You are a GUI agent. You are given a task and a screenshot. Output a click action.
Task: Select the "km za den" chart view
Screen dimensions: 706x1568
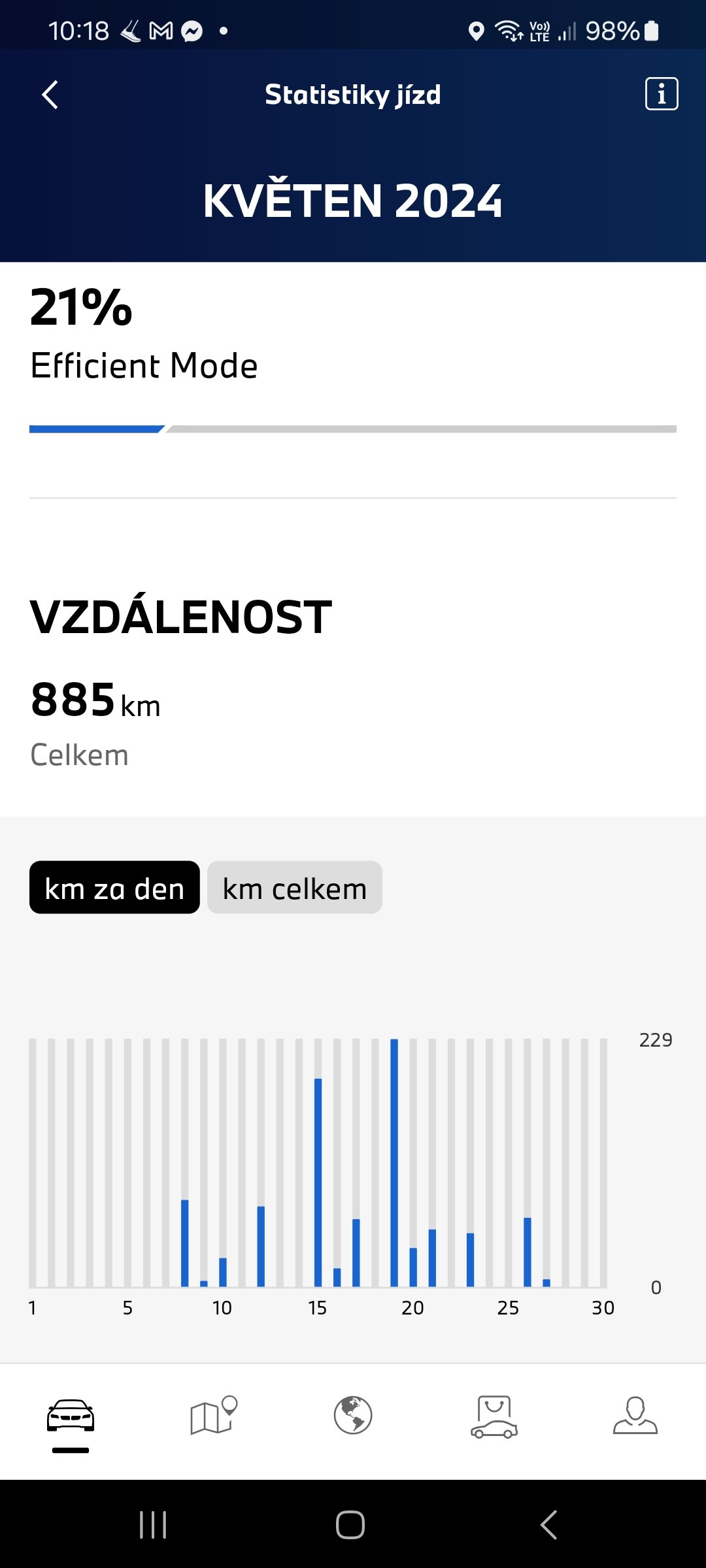coord(114,888)
